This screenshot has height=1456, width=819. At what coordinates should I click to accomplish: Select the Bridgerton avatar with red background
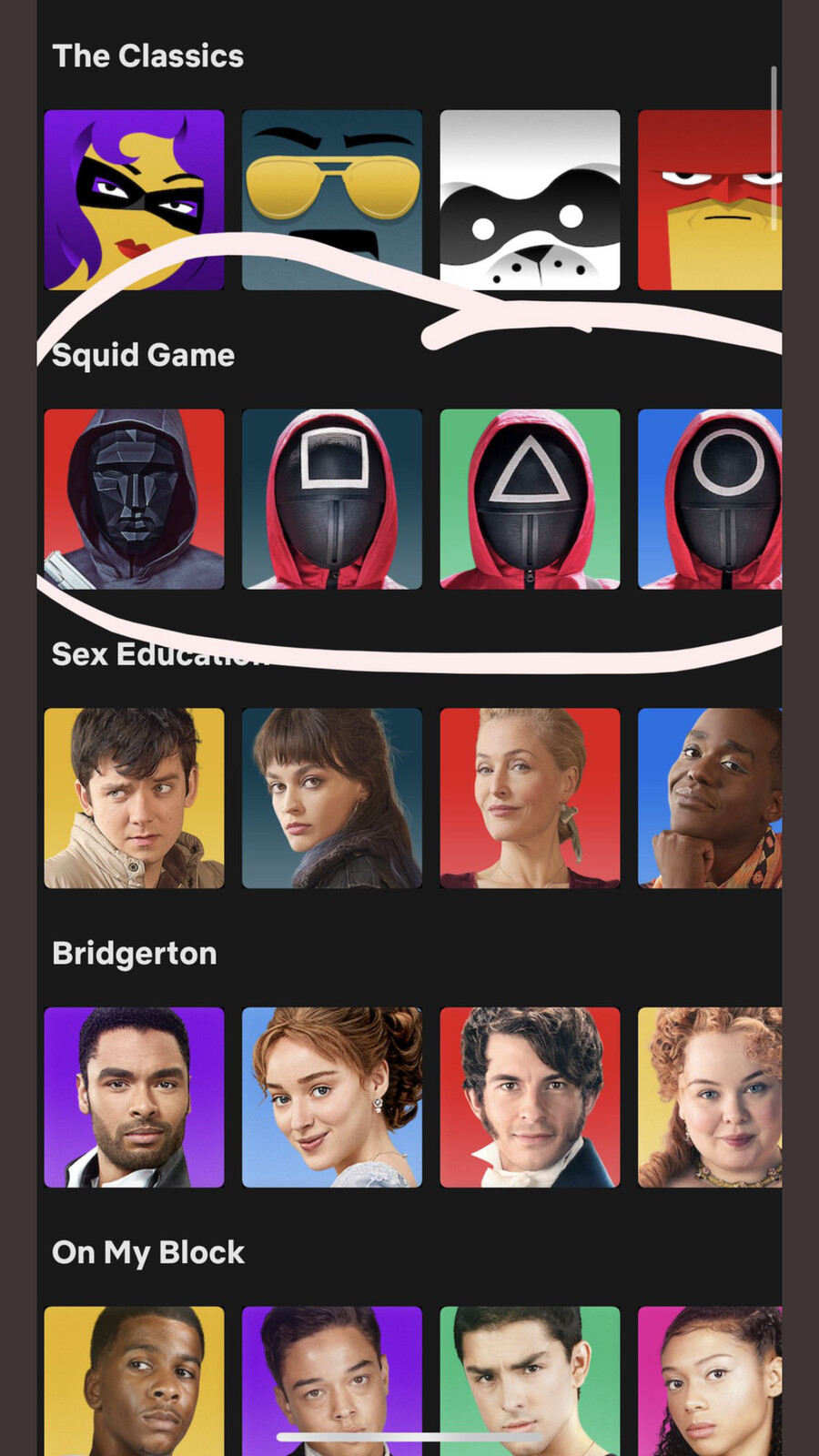(x=530, y=1097)
